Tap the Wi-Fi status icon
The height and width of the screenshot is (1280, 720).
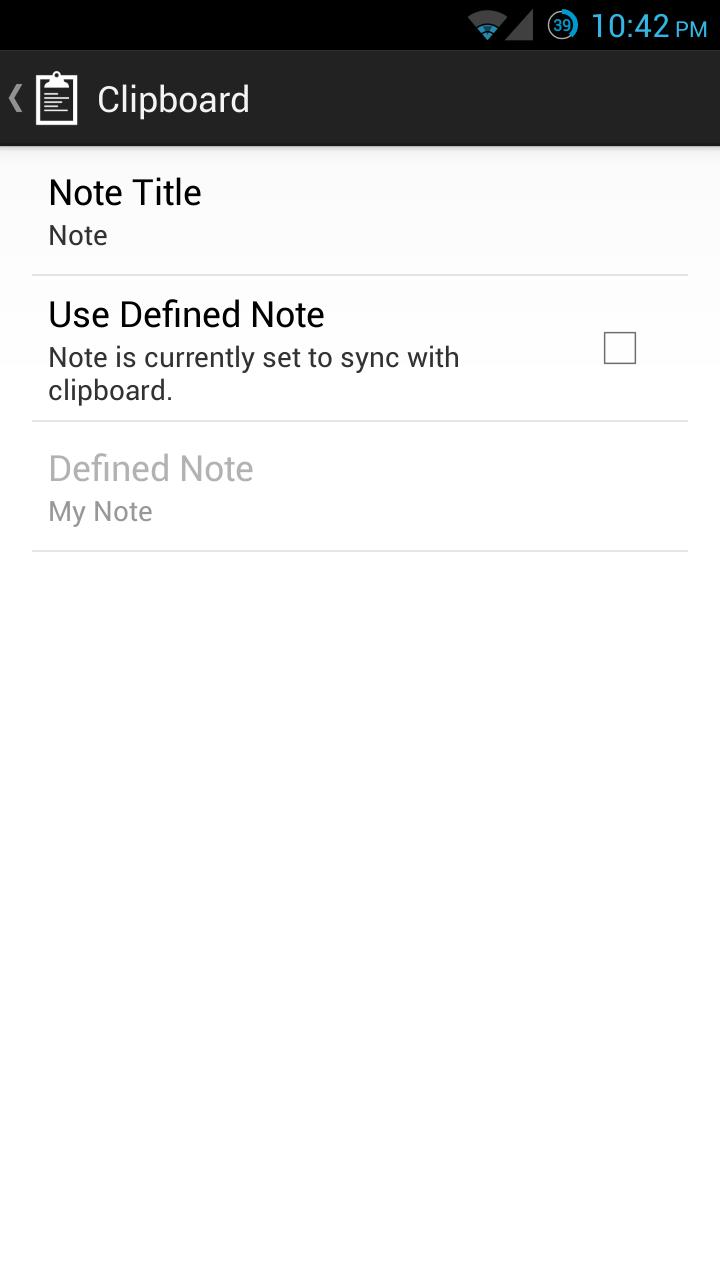click(487, 25)
